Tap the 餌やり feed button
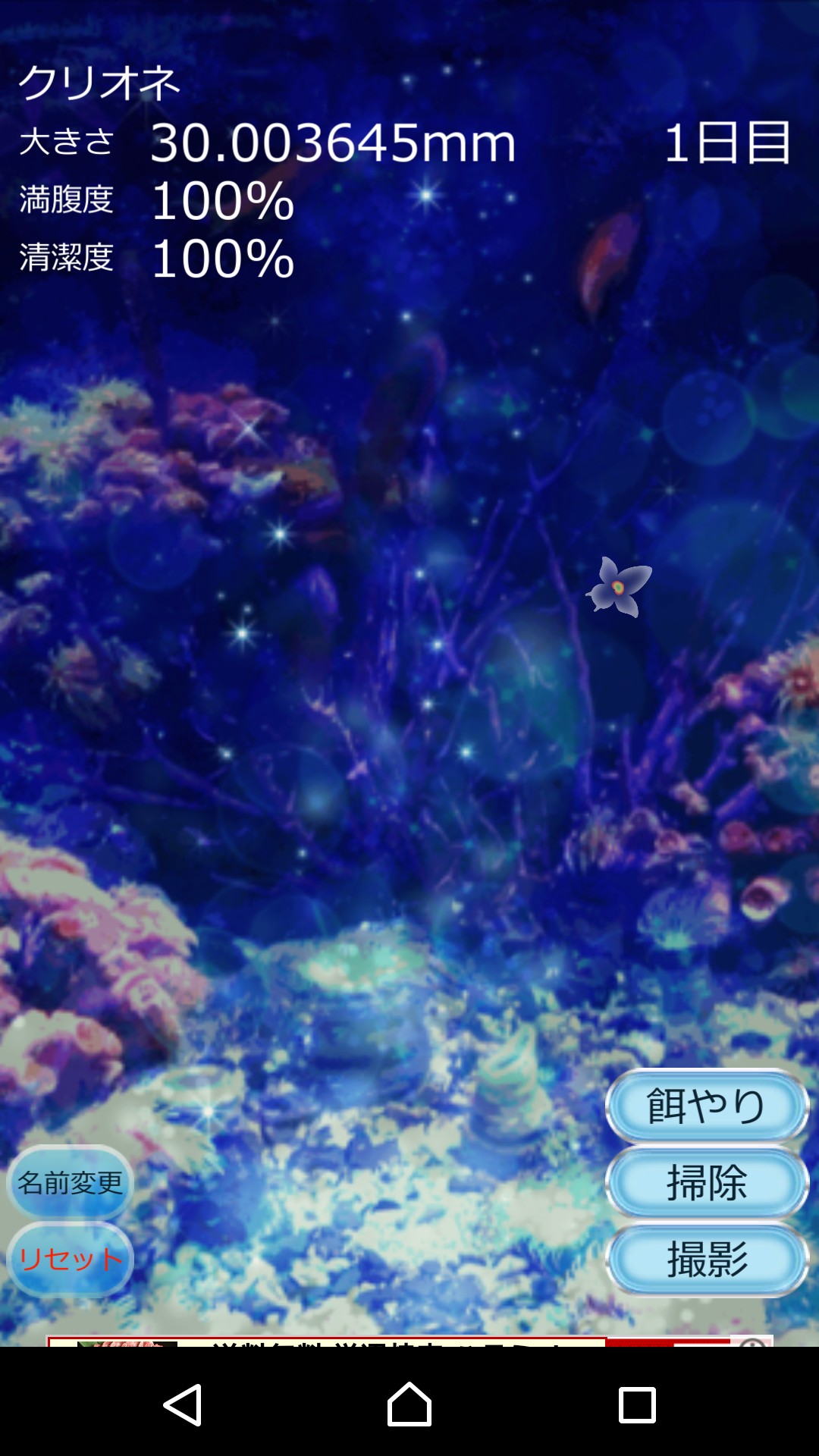819x1456 pixels. pos(707,1106)
